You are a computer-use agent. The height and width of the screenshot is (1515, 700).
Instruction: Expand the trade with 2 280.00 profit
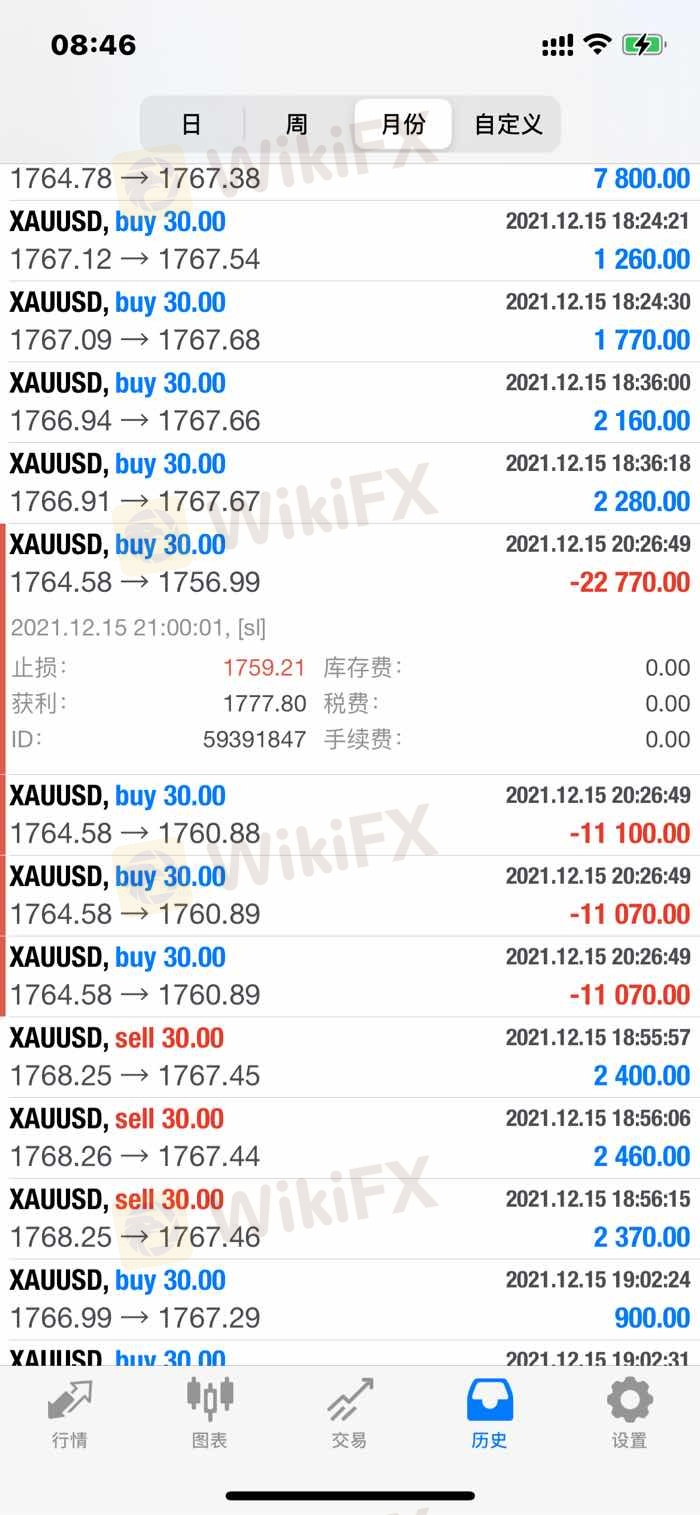pos(350,483)
